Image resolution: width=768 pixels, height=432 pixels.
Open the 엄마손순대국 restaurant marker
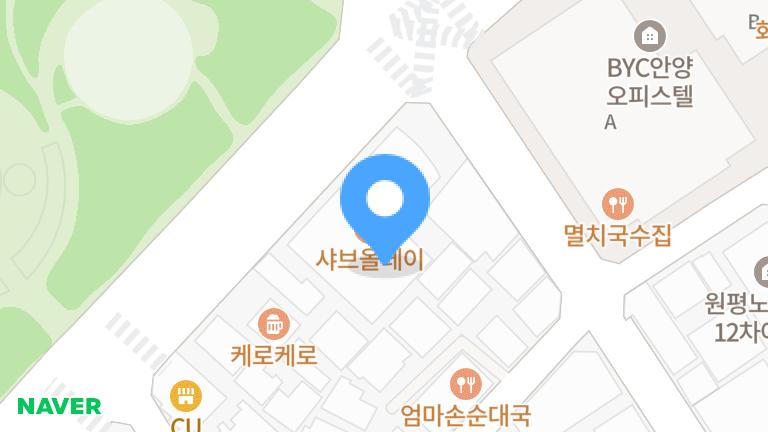coord(465,383)
